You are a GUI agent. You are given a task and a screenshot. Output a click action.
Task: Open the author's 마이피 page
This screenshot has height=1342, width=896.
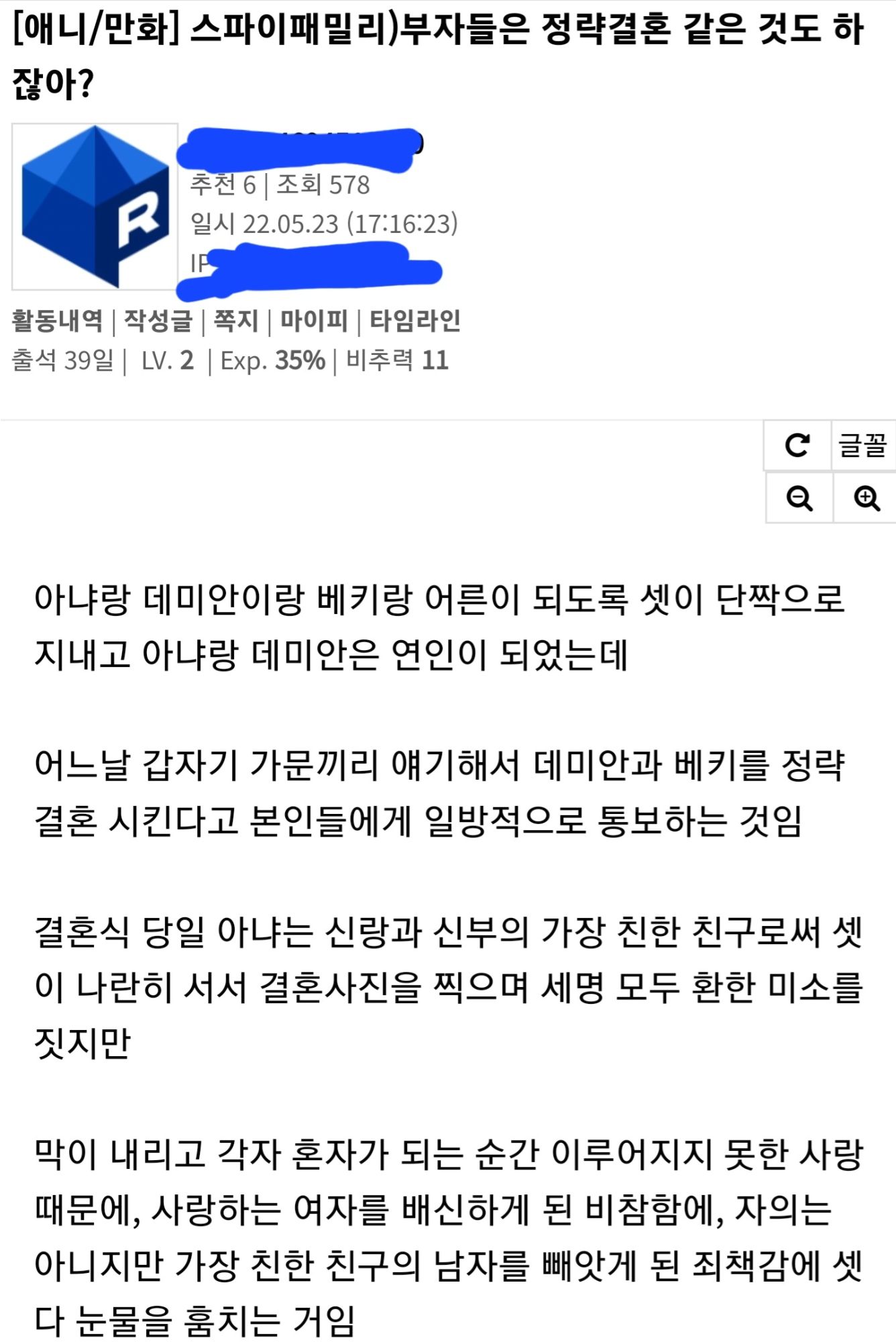tap(314, 320)
